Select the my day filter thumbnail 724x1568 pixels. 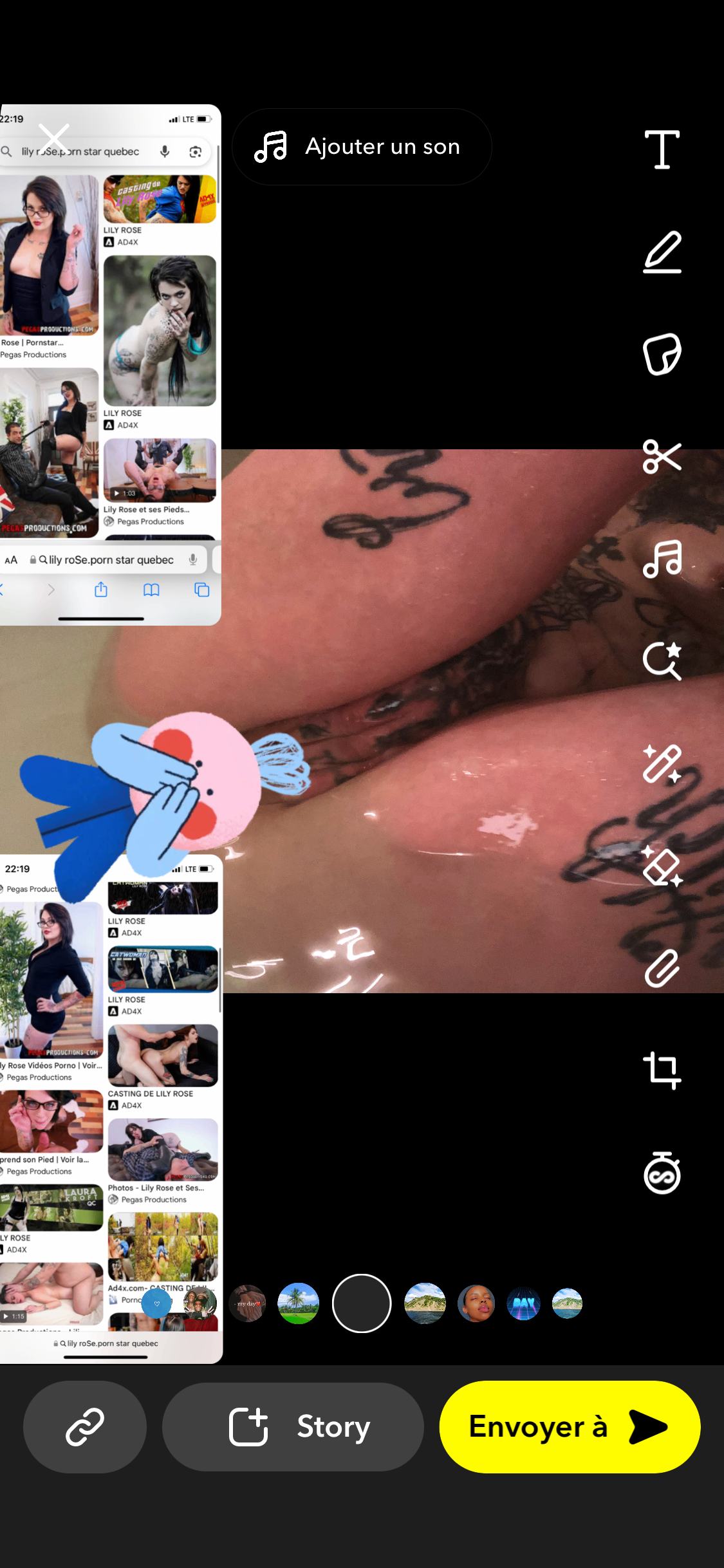tap(248, 1303)
